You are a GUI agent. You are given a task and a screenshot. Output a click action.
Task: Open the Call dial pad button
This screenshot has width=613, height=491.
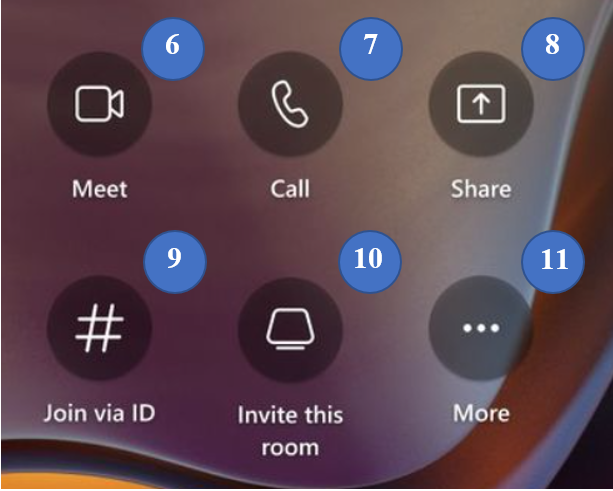[x=290, y=104]
